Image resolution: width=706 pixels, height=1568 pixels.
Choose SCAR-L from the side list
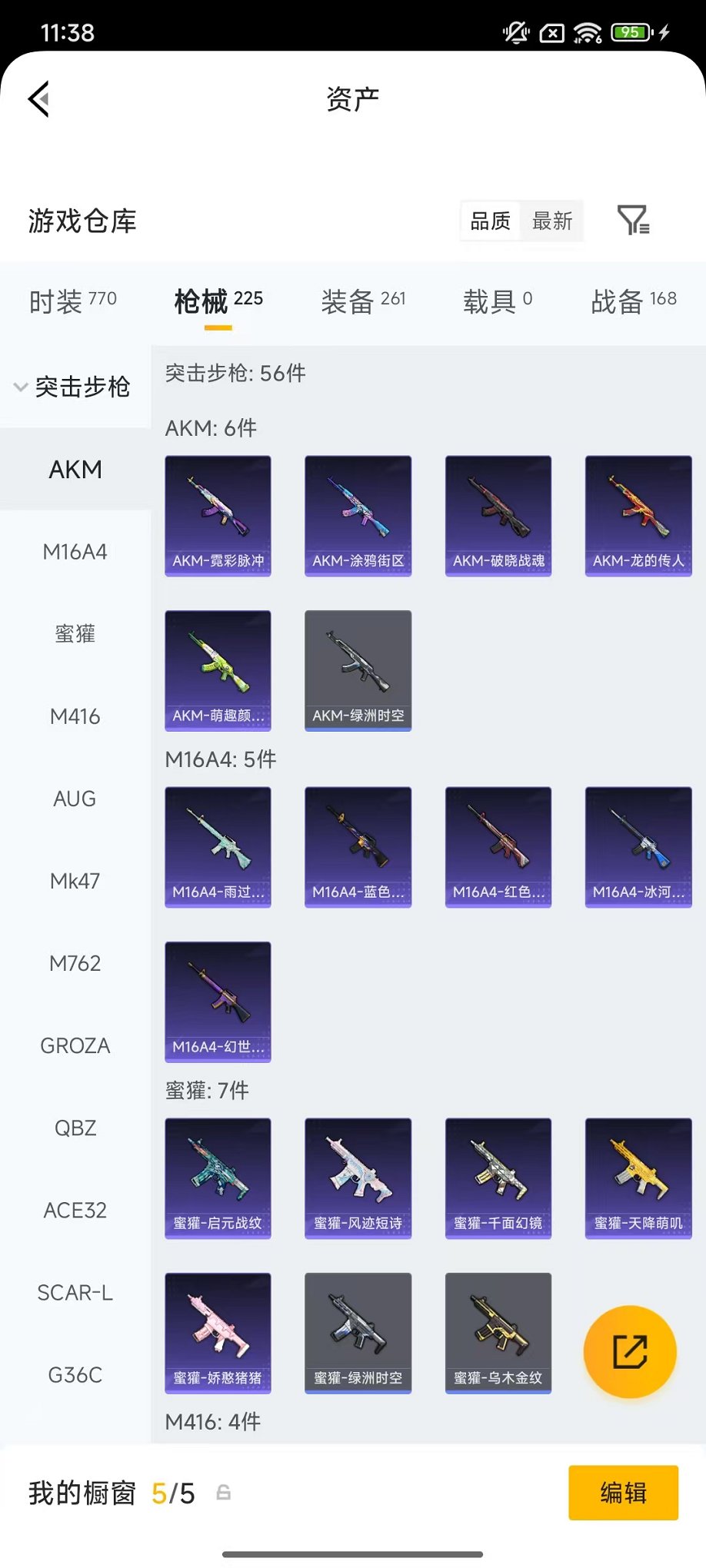(75, 1293)
